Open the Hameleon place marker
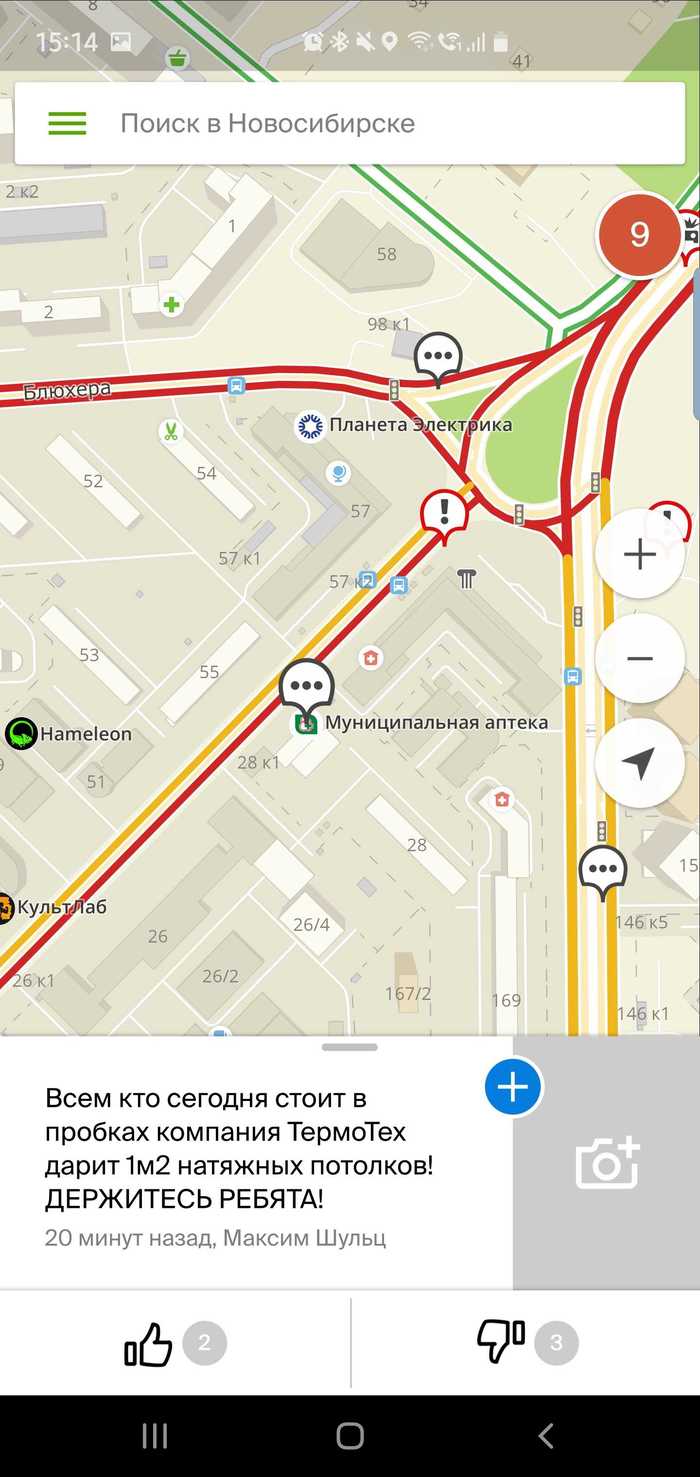The width and height of the screenshot is (700, 1477). click(x=22, y=734)
